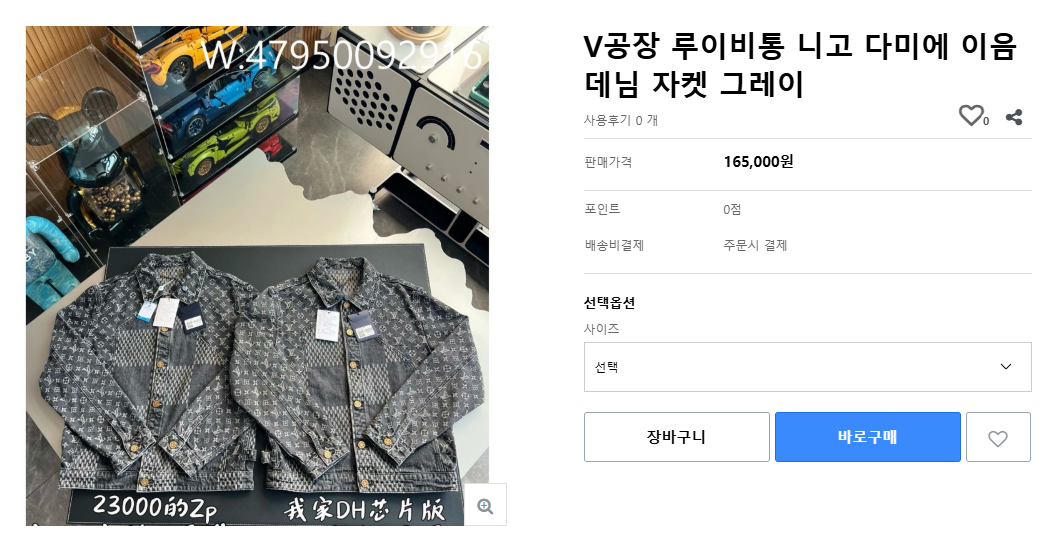Buy now with the 바로구매 button

point(867,437)
